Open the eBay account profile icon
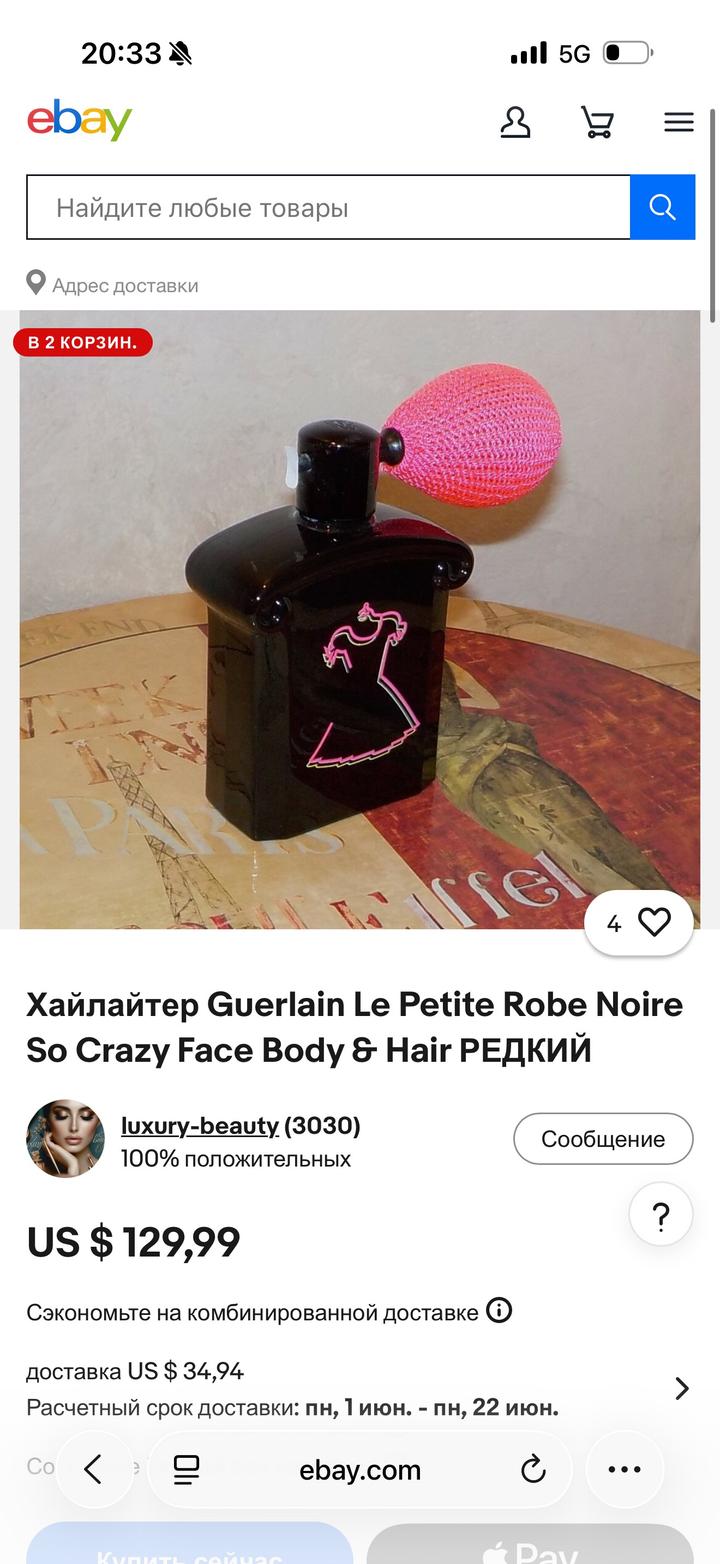 pos(515,123)
